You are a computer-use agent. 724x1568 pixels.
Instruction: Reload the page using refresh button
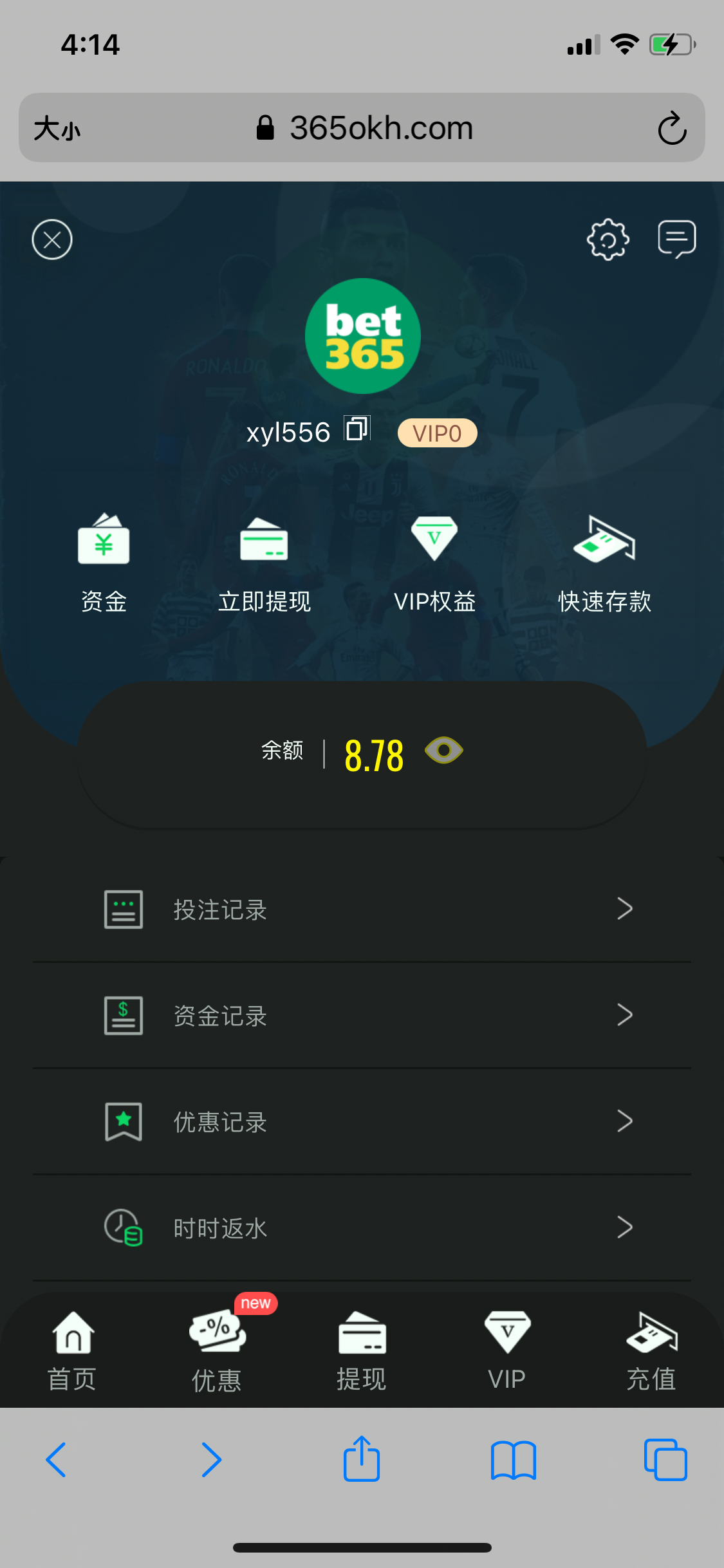pos(672,127)
